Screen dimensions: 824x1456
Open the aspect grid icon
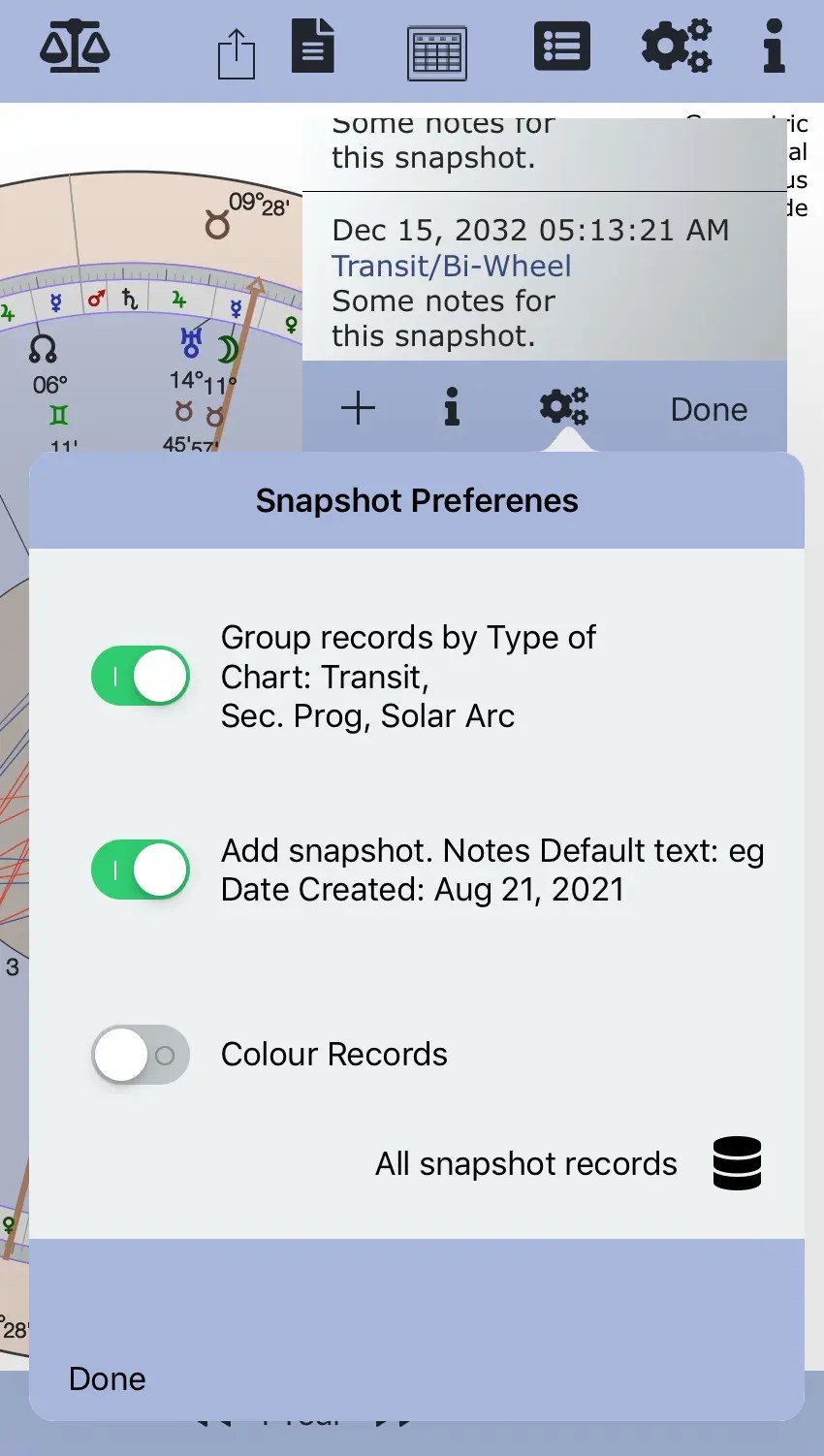[435, 47]
